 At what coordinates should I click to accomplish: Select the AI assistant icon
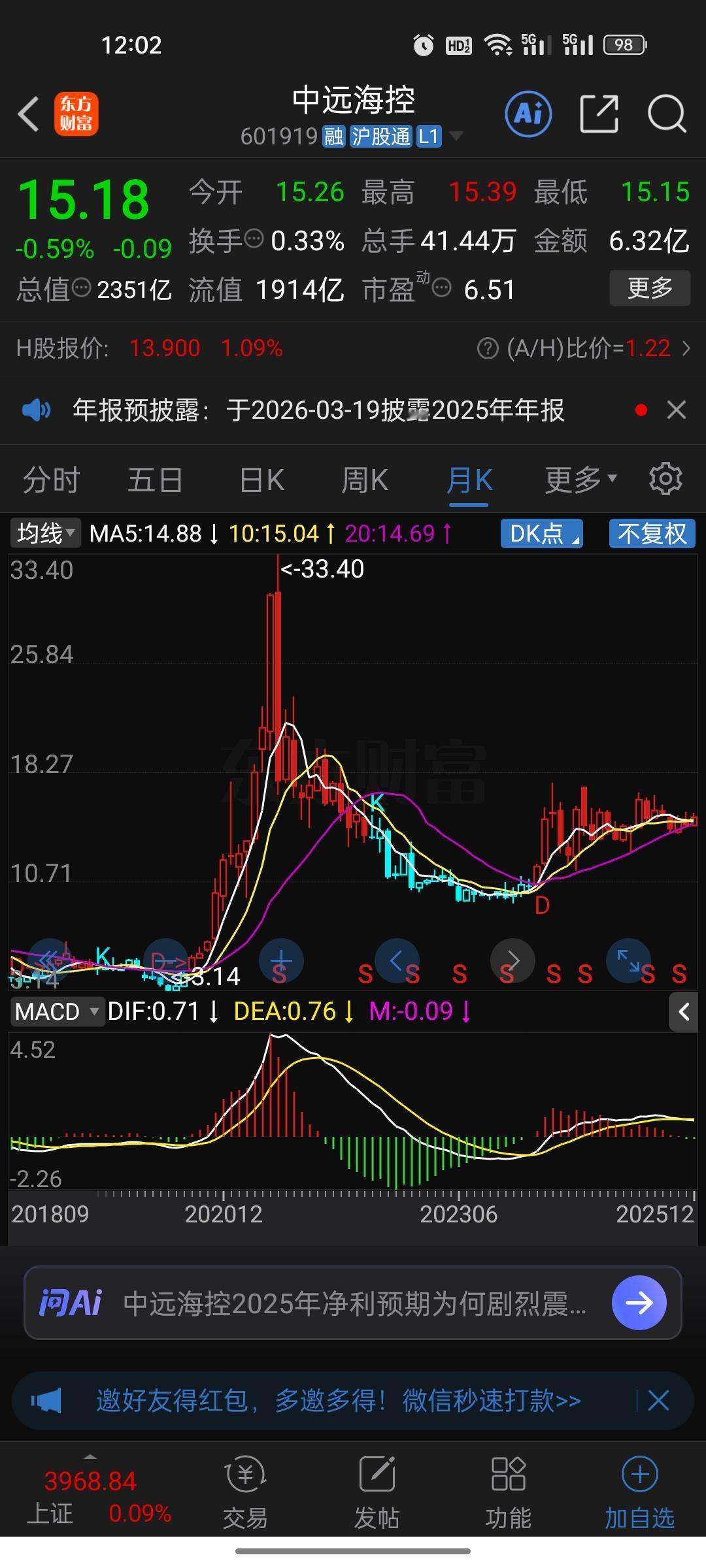528,114
